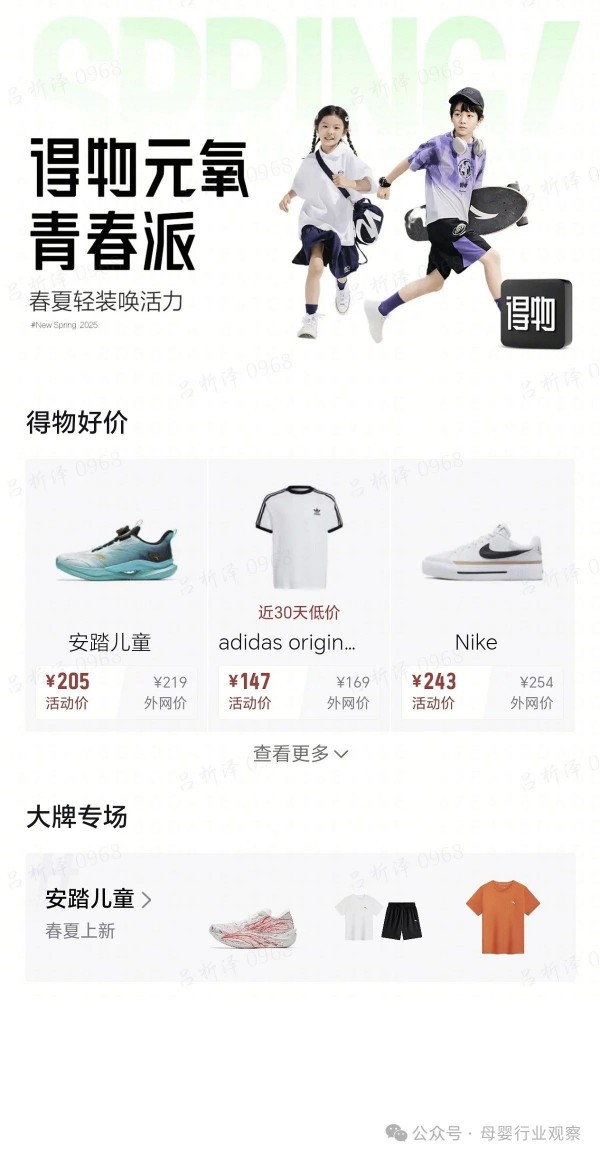
Task: Open the 安踏儿童 brand section link
Action: [x=98, y=899]
